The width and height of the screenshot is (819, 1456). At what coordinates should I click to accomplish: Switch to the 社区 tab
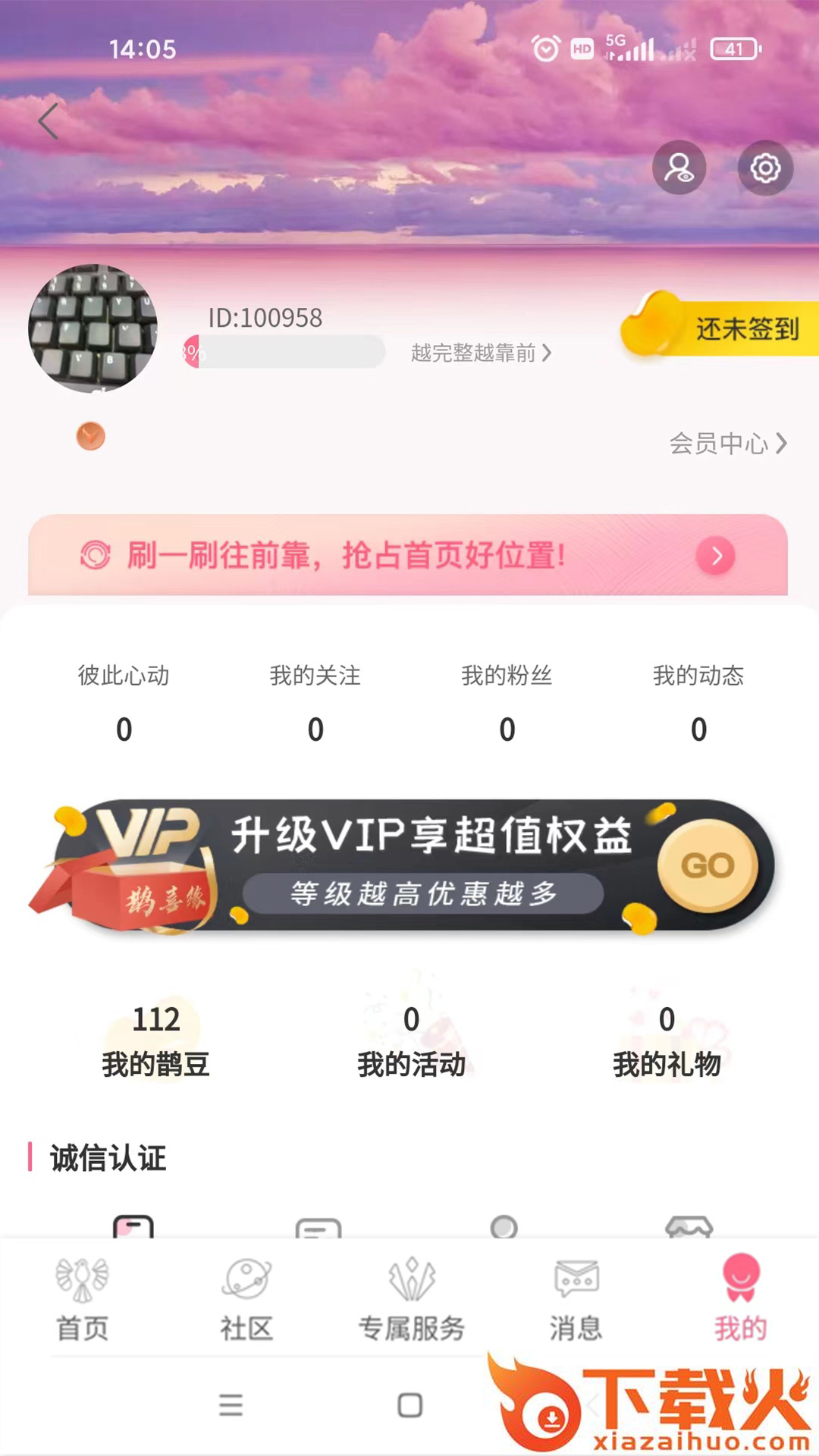coord(246,1298)
